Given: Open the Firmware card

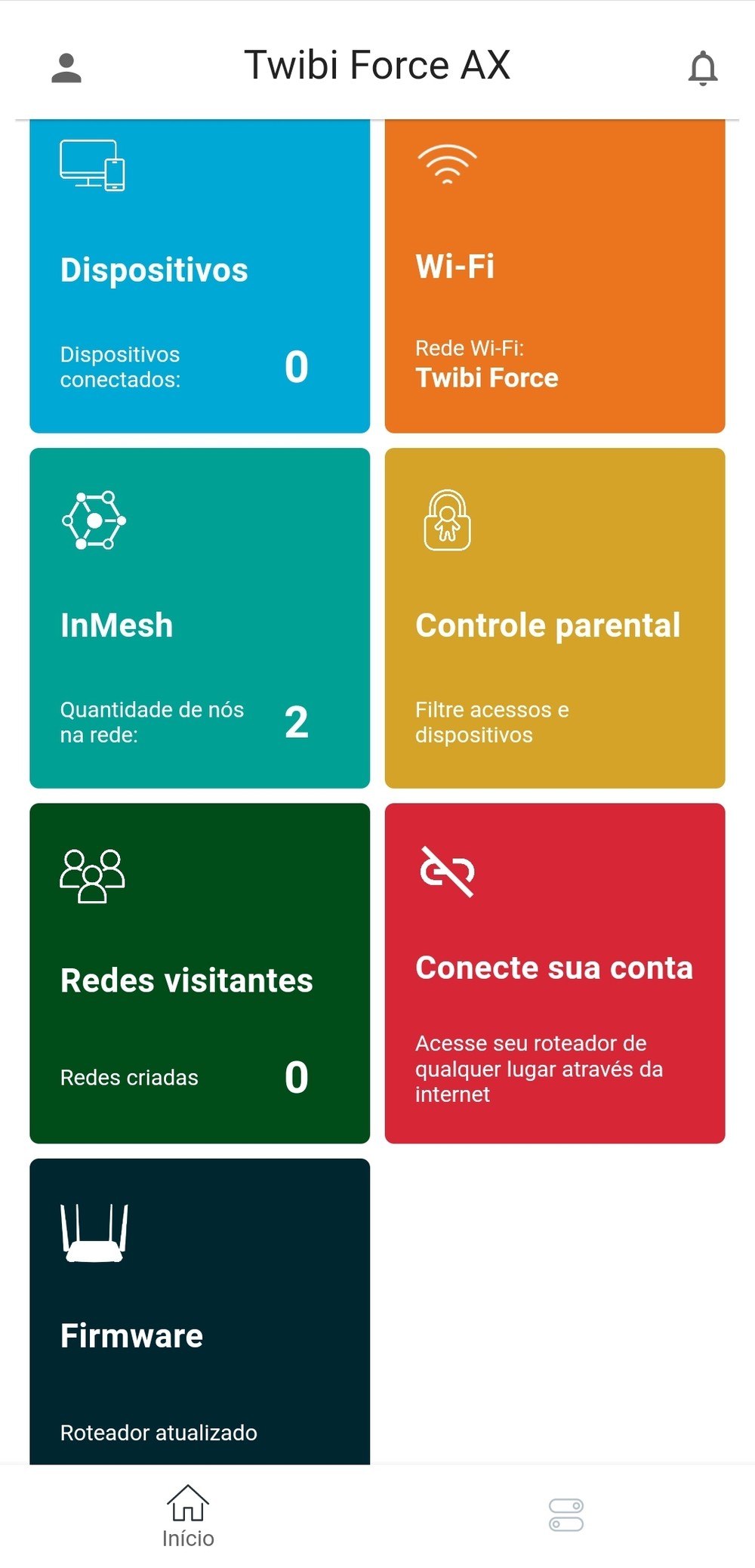Looking at the screenshot, I should tap(199, 1311).
